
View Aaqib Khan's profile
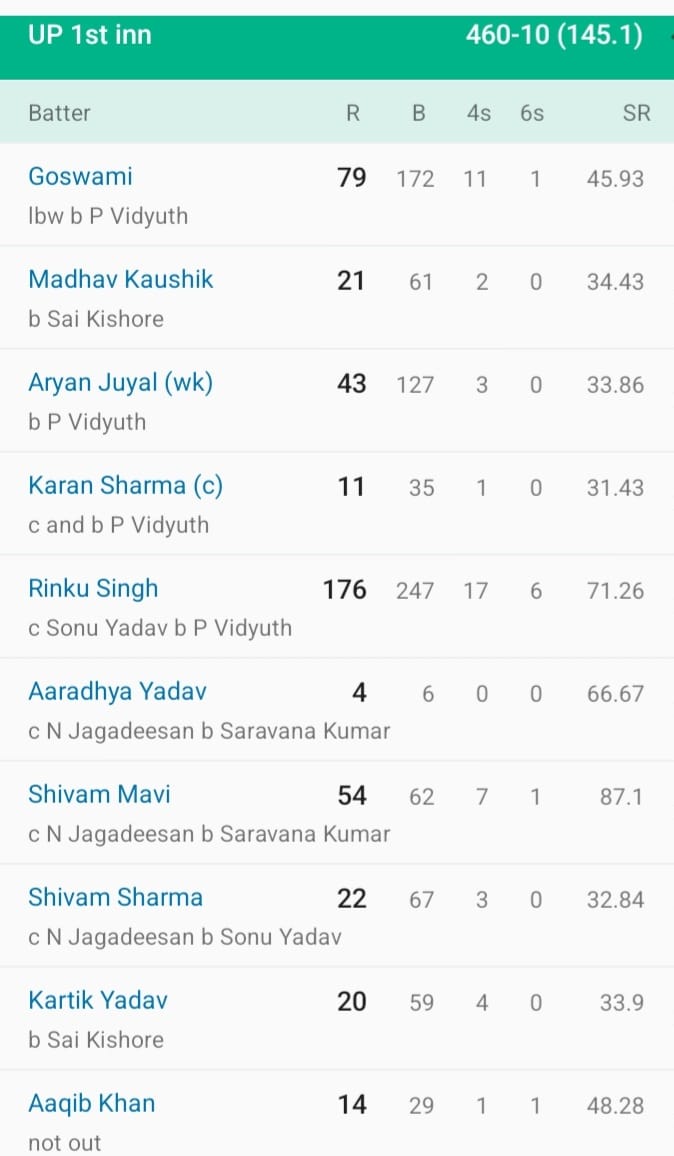click(91, 1103)
